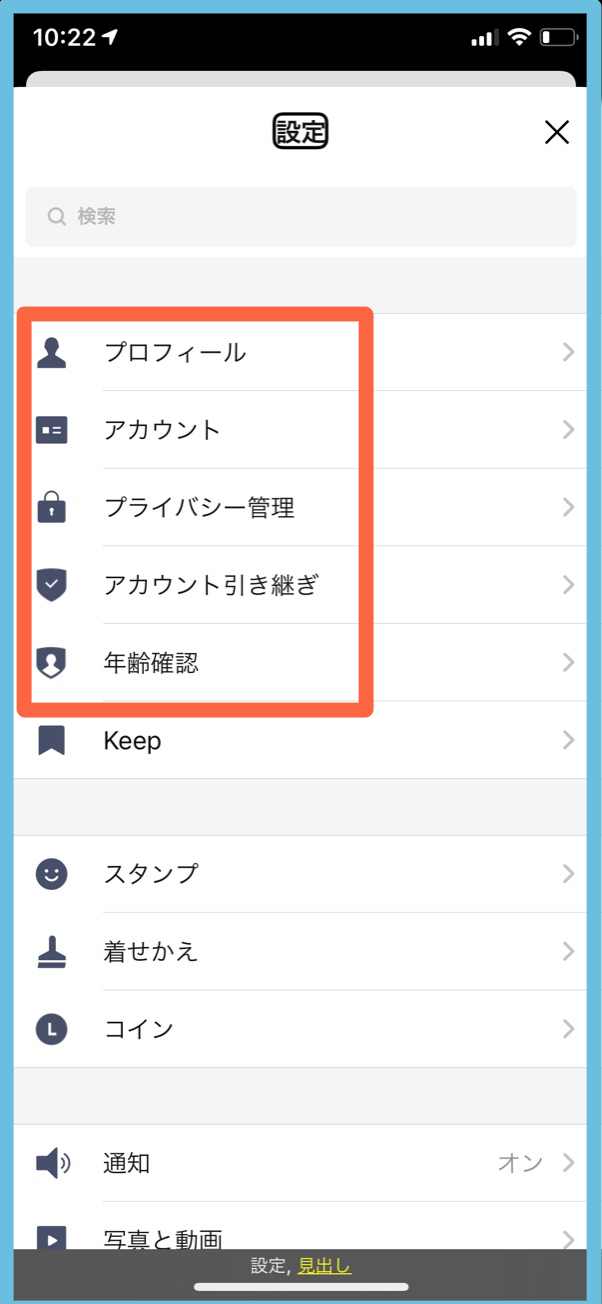Go to 着せかえ

coord(301,952)
